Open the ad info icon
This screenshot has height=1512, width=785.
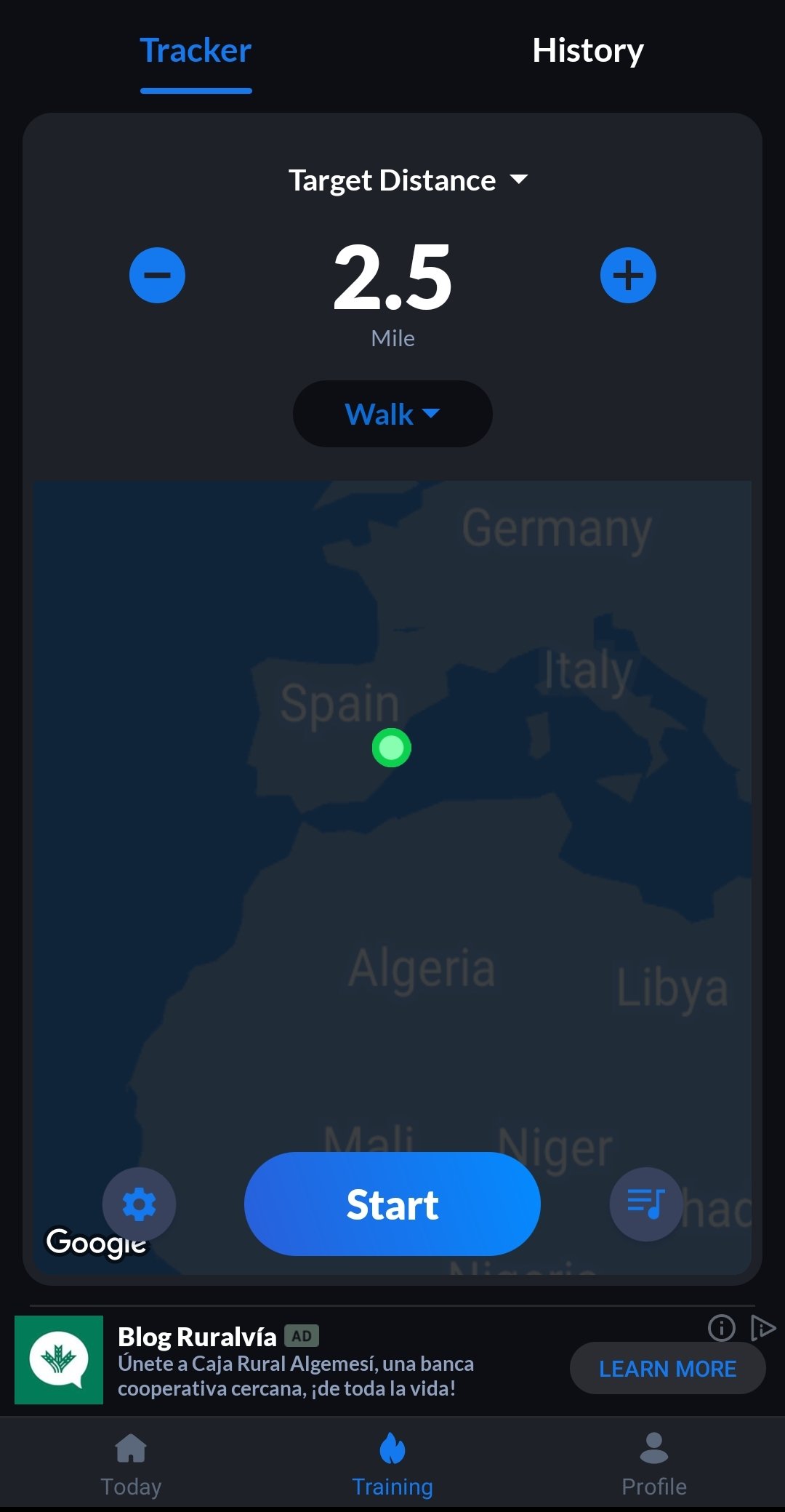tap(721, 1328)
